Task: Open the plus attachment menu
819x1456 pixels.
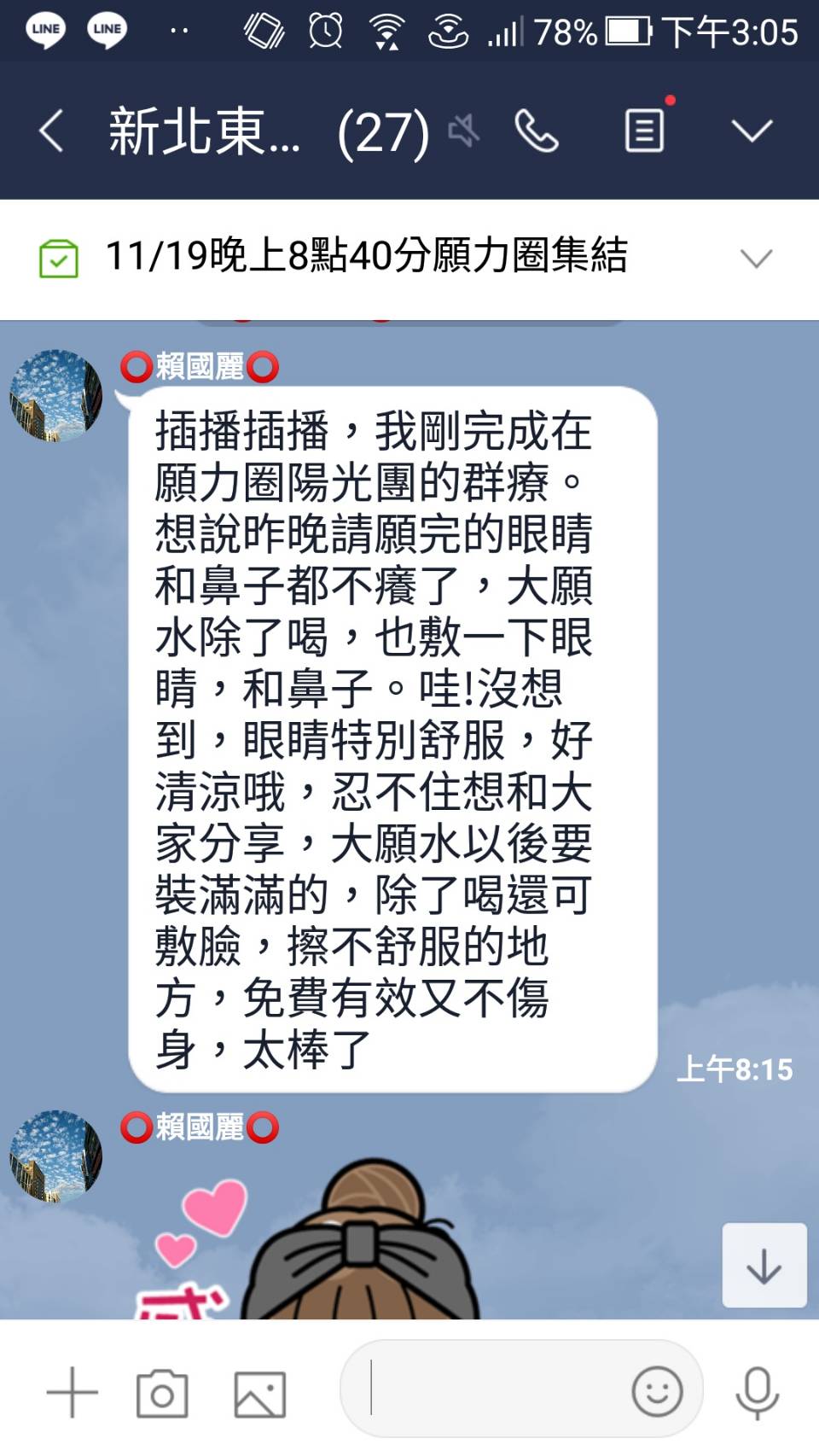Action: coord(73,1392)
